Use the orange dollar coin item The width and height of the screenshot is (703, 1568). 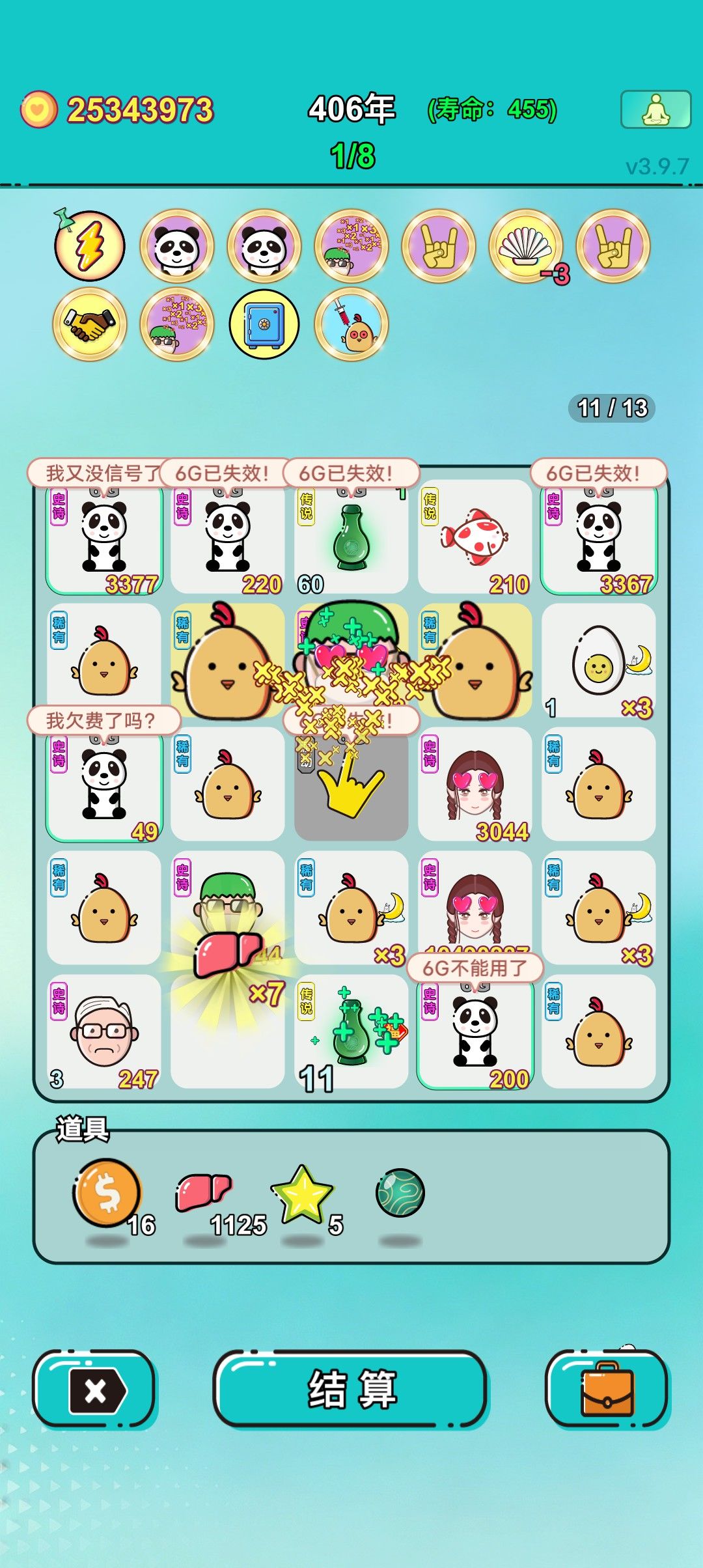107,1193
